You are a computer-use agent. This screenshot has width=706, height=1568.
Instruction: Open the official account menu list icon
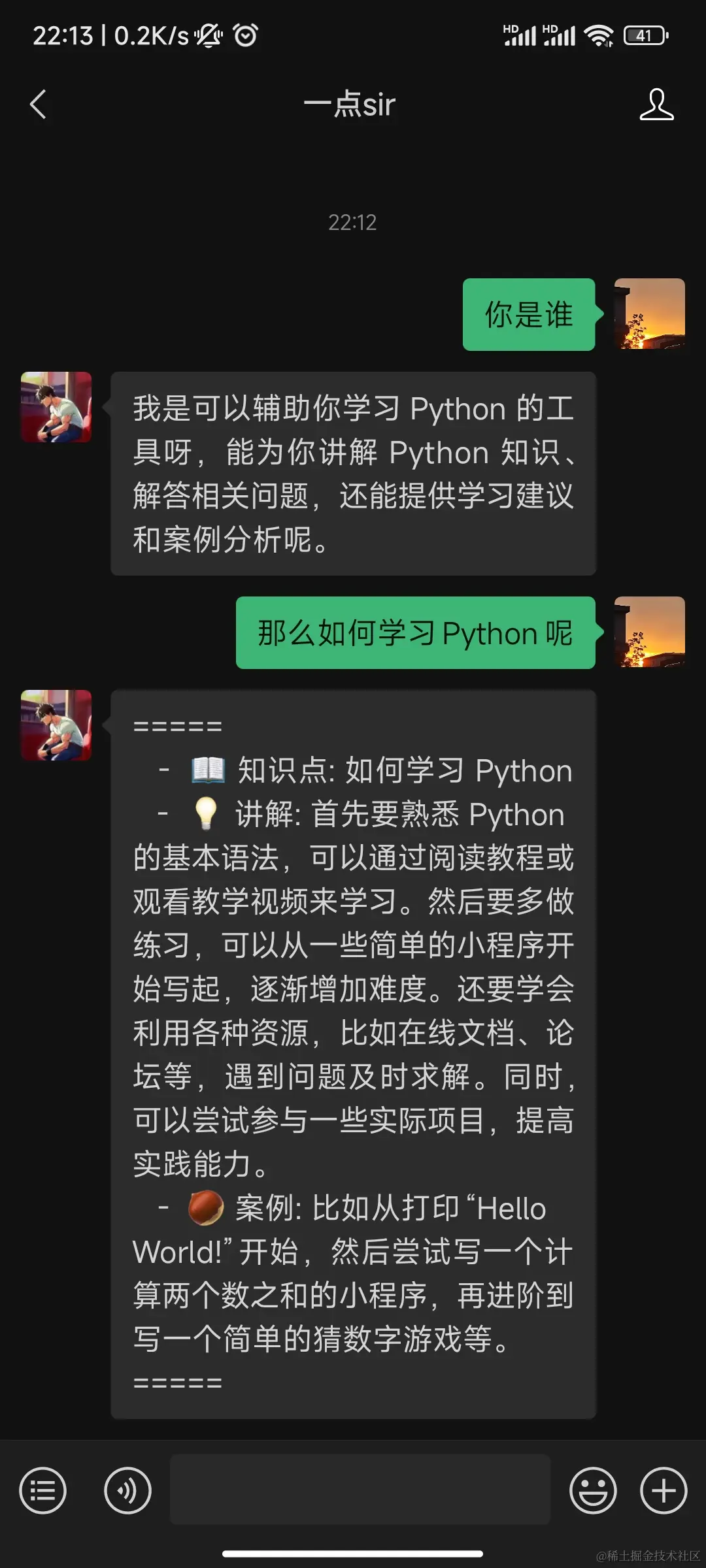(42, 1491)
